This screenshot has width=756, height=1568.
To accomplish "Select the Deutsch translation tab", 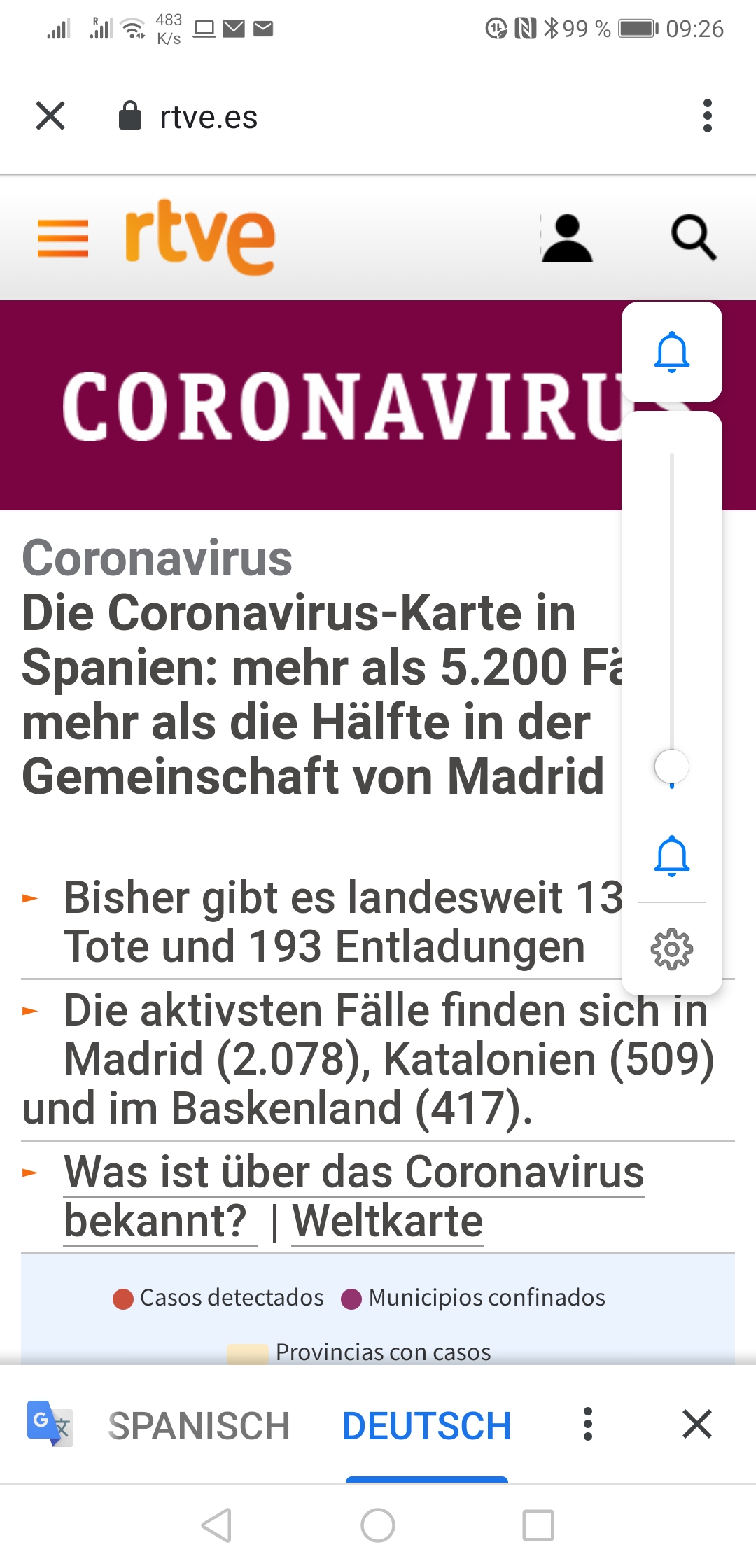I will (x=426, y=1426).
